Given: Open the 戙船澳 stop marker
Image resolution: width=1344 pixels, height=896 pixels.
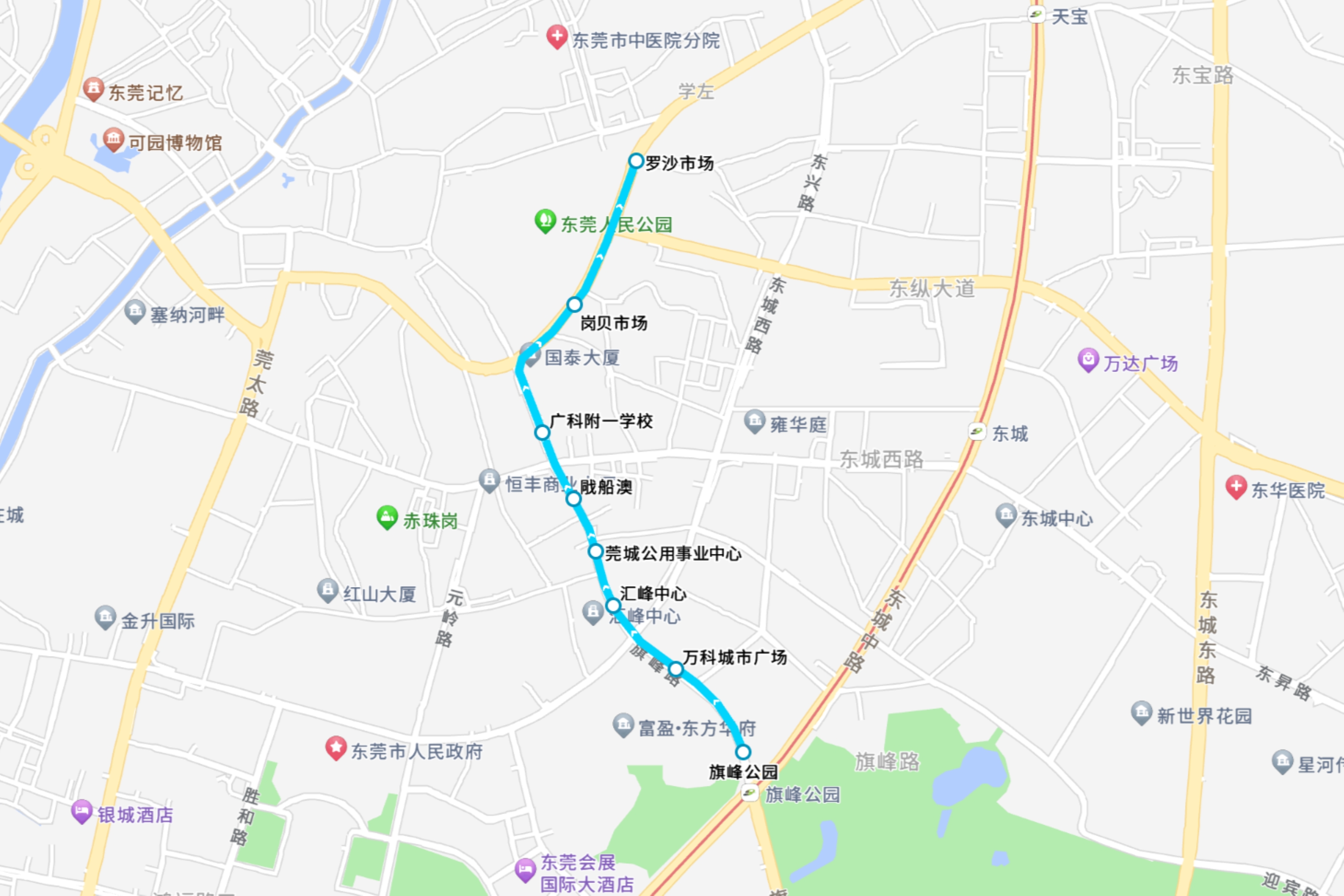Looking at the screenshot, I should (573, 499).
